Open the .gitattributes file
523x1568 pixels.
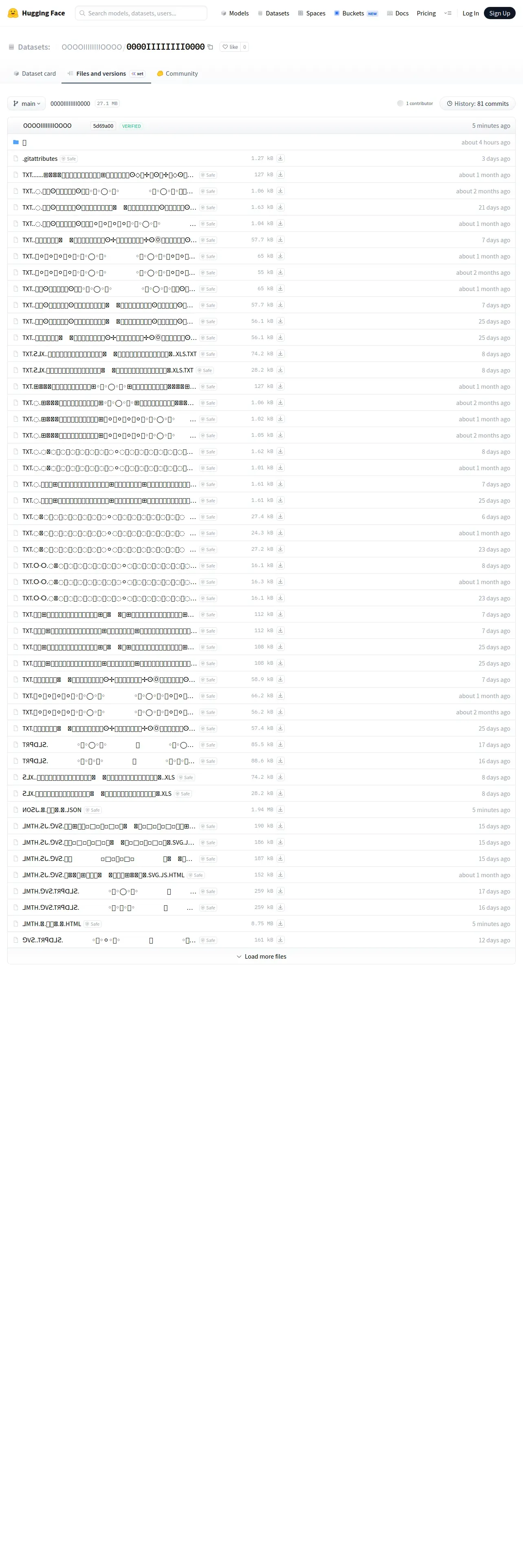40,158
